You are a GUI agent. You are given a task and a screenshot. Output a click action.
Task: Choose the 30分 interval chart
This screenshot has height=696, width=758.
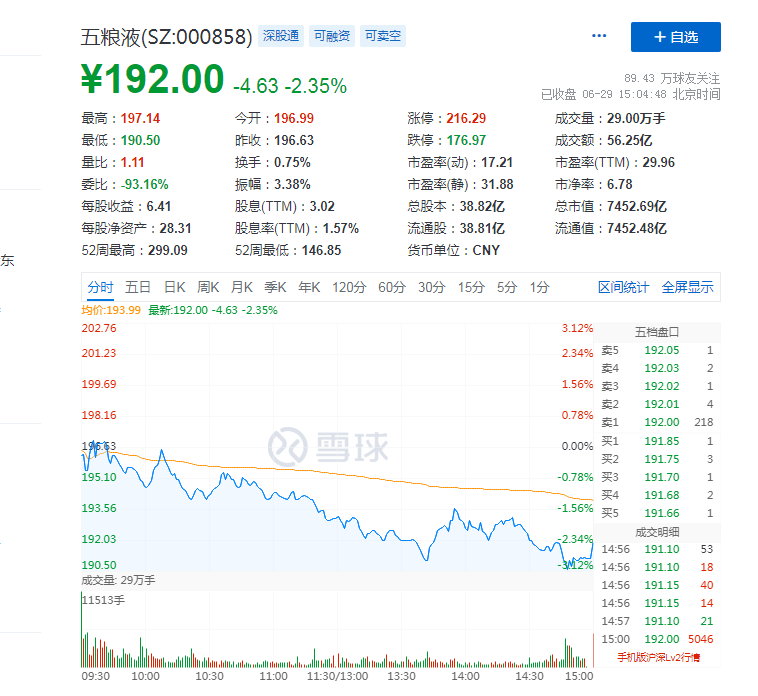[x=431, y=287]
